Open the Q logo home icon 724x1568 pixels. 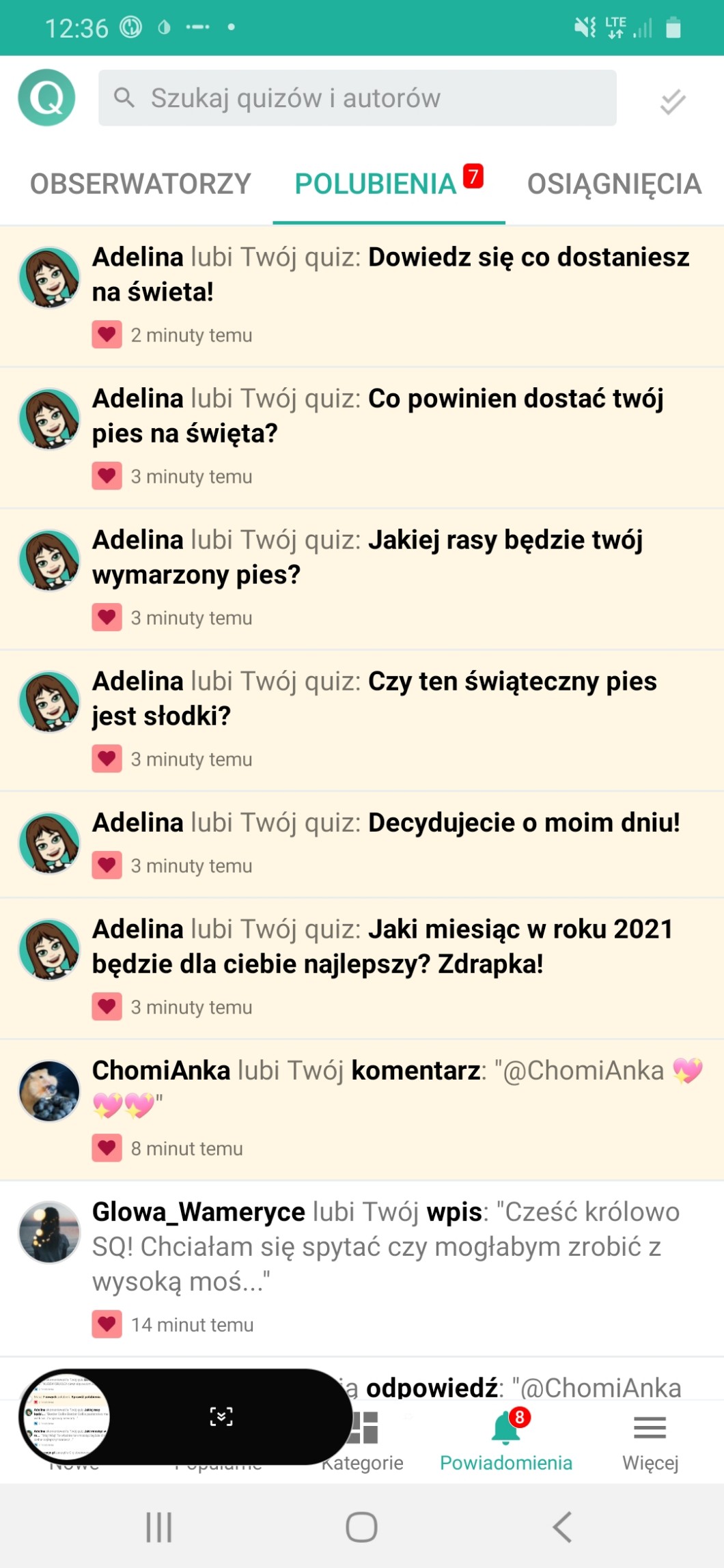coord(46,98)
